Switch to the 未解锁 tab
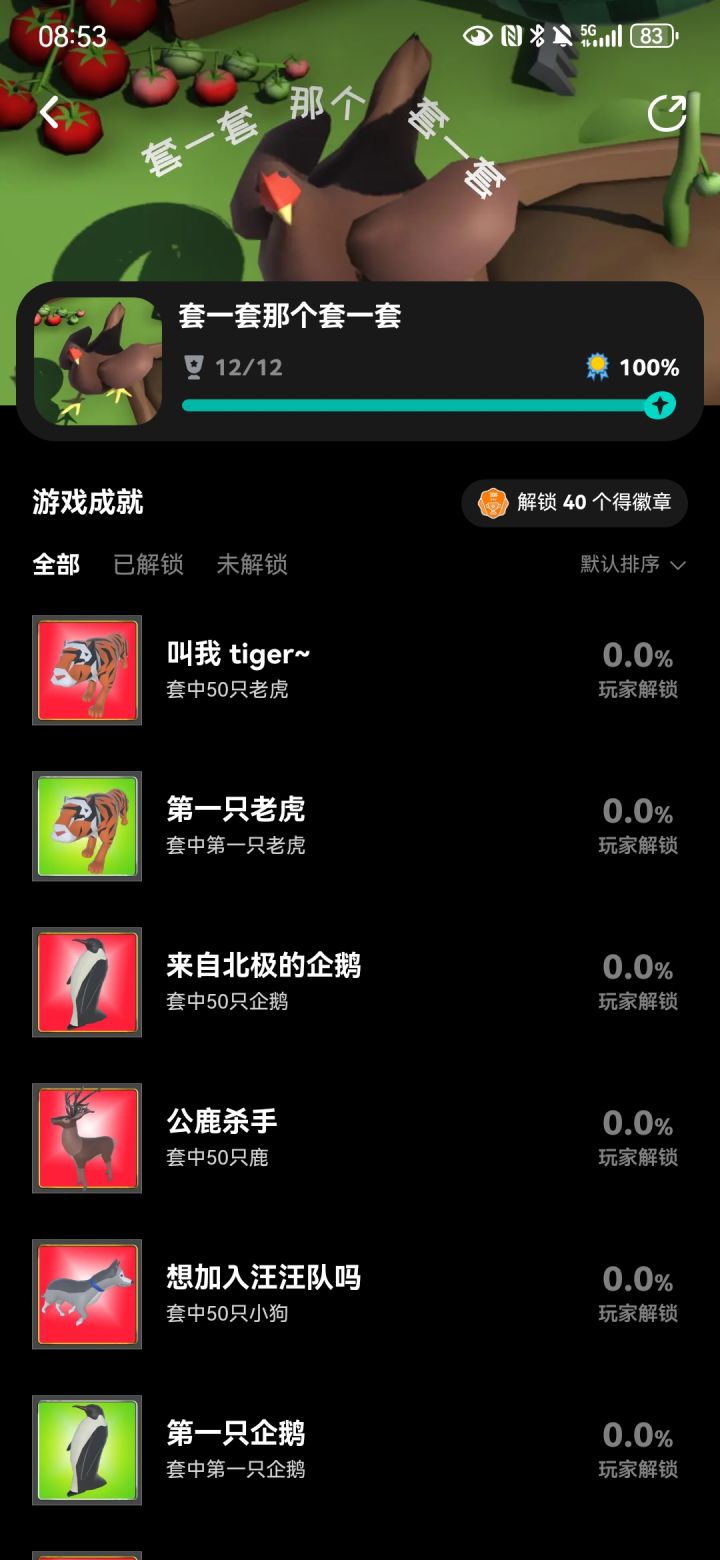The height and width of the screenshot is (1560, 720). click(x=252, y=564)
